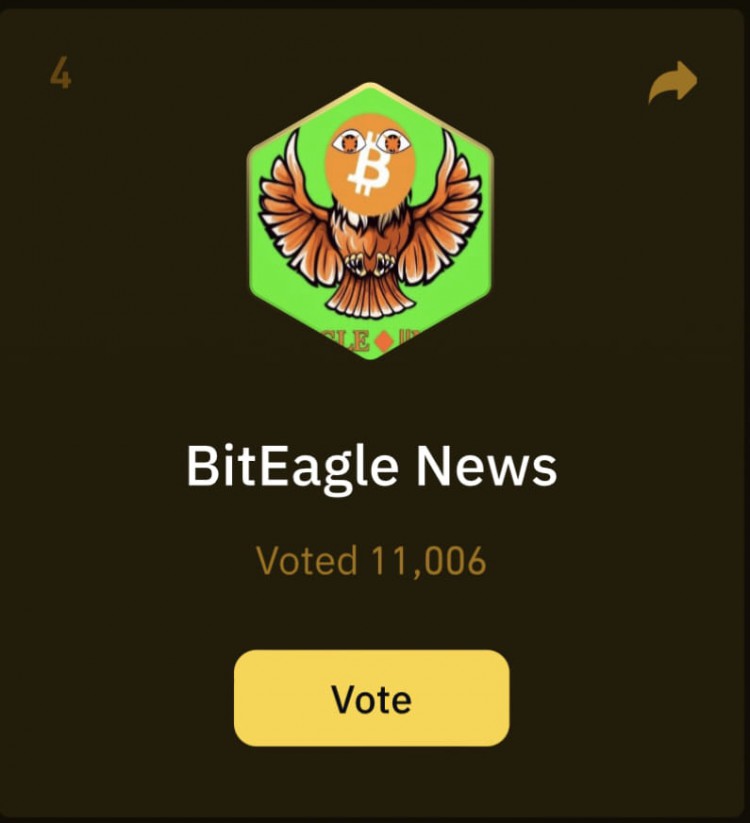Vote for BitEagle News
The image size is (750, 823).
tap(371, 698)
